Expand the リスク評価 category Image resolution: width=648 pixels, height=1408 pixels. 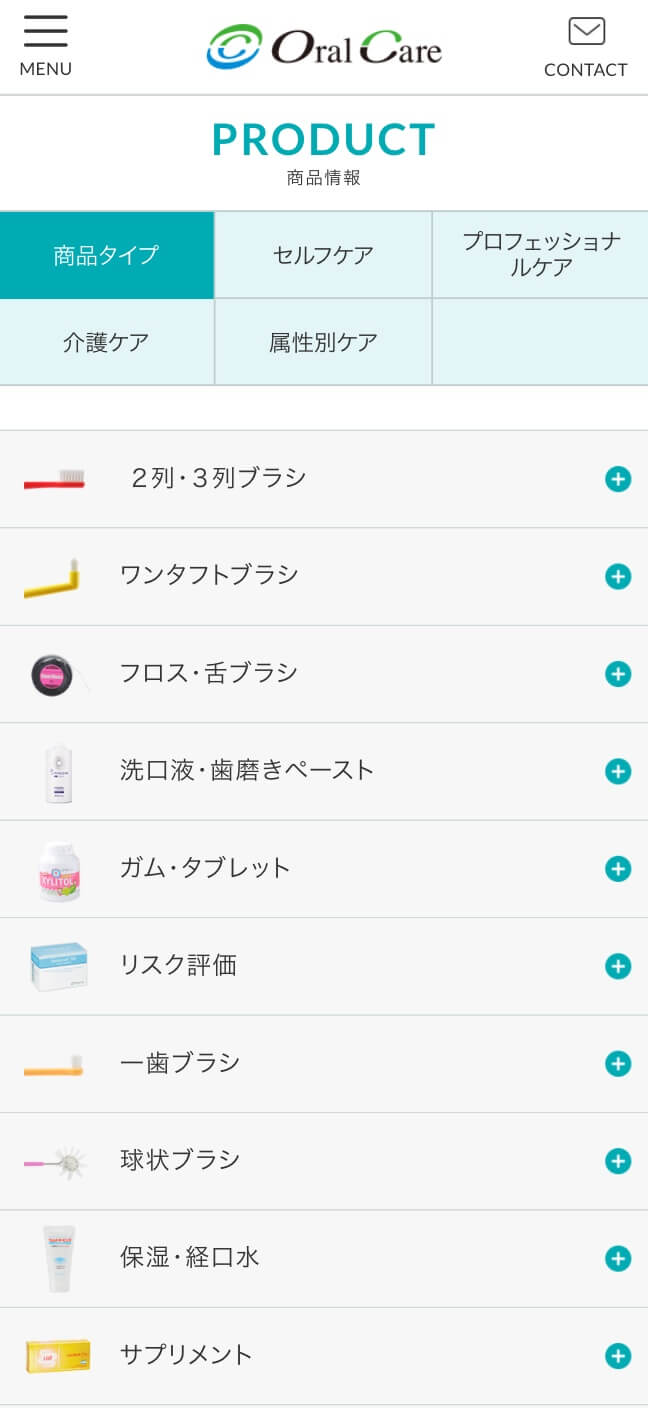(x=324, y=966)
